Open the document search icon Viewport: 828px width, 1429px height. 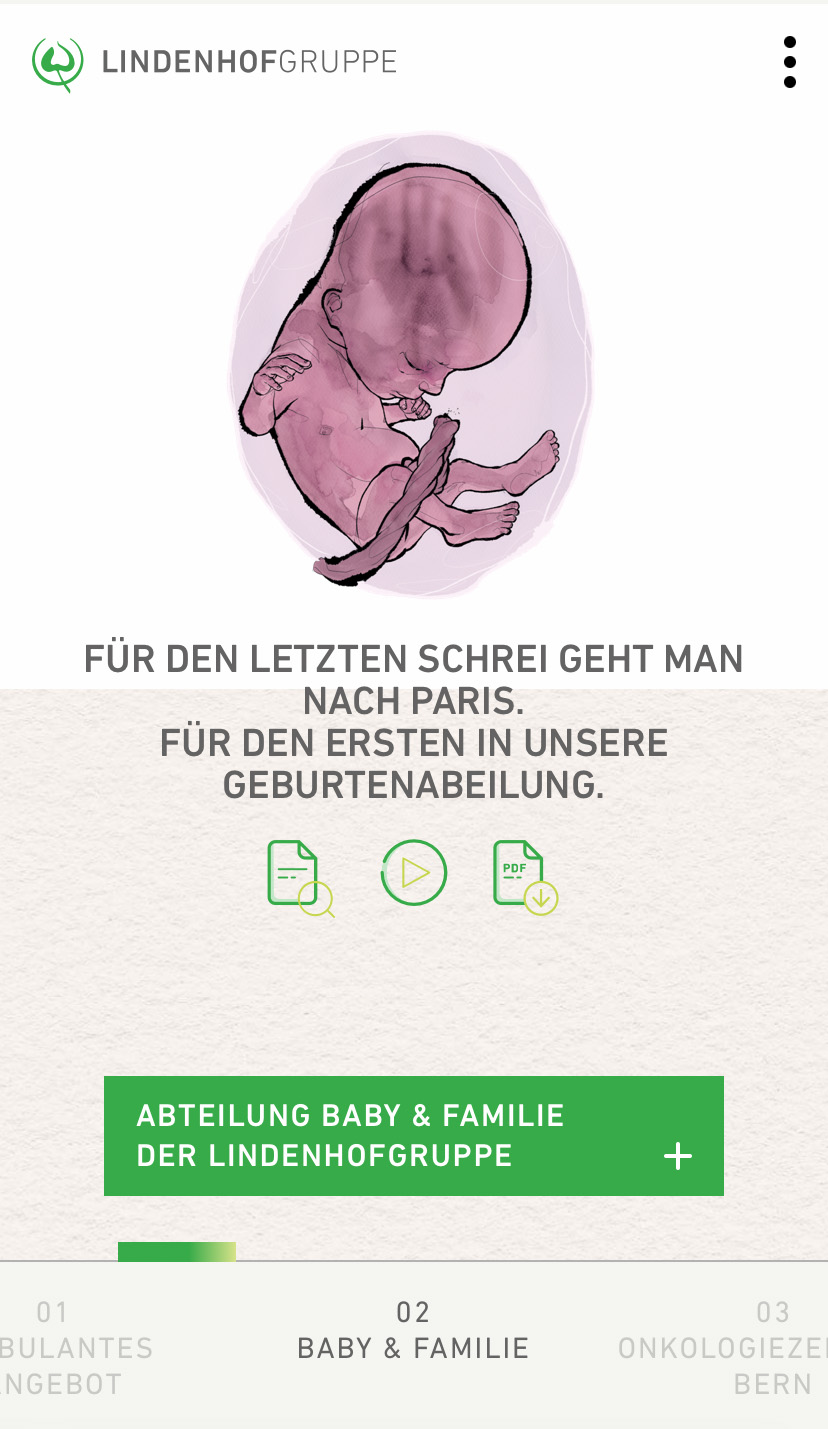(299, 877)
